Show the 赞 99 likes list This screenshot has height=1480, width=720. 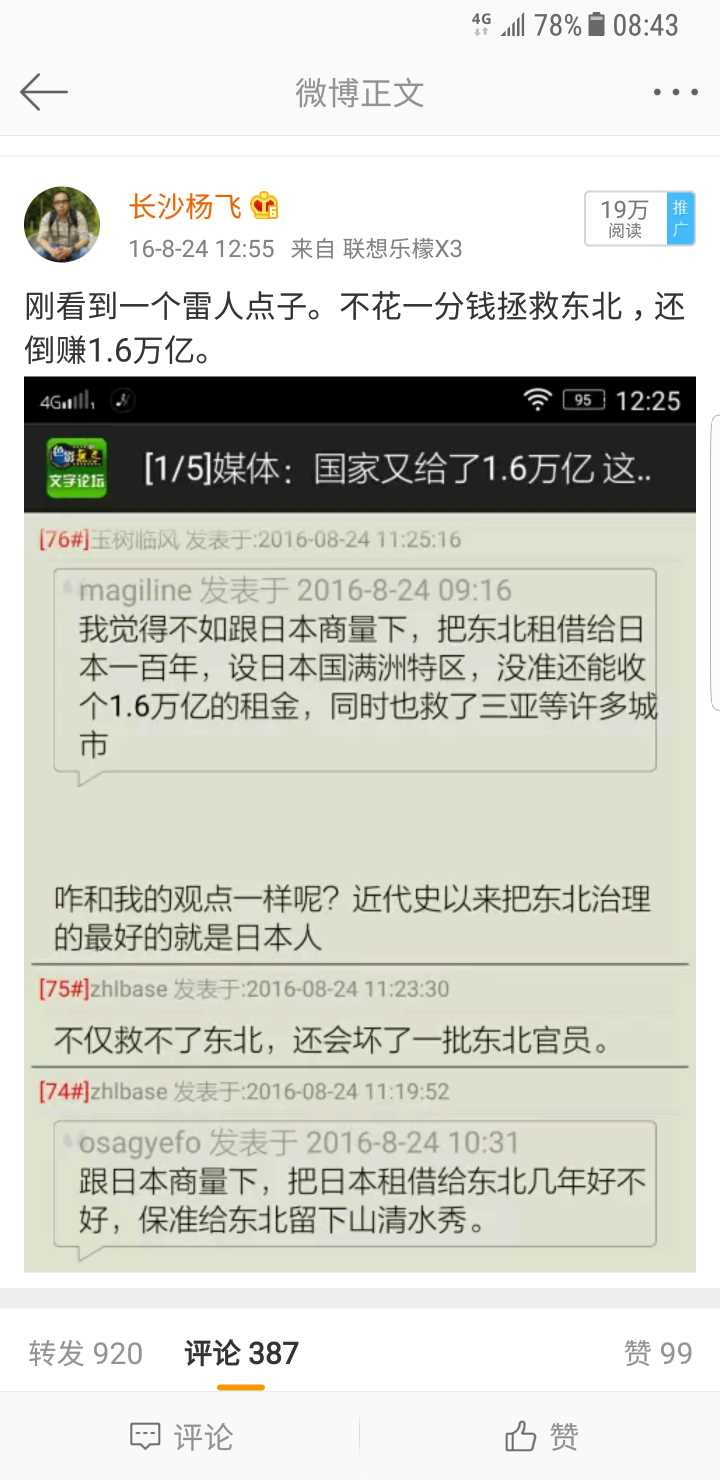pyautogui.click(x=657, y=1353)
